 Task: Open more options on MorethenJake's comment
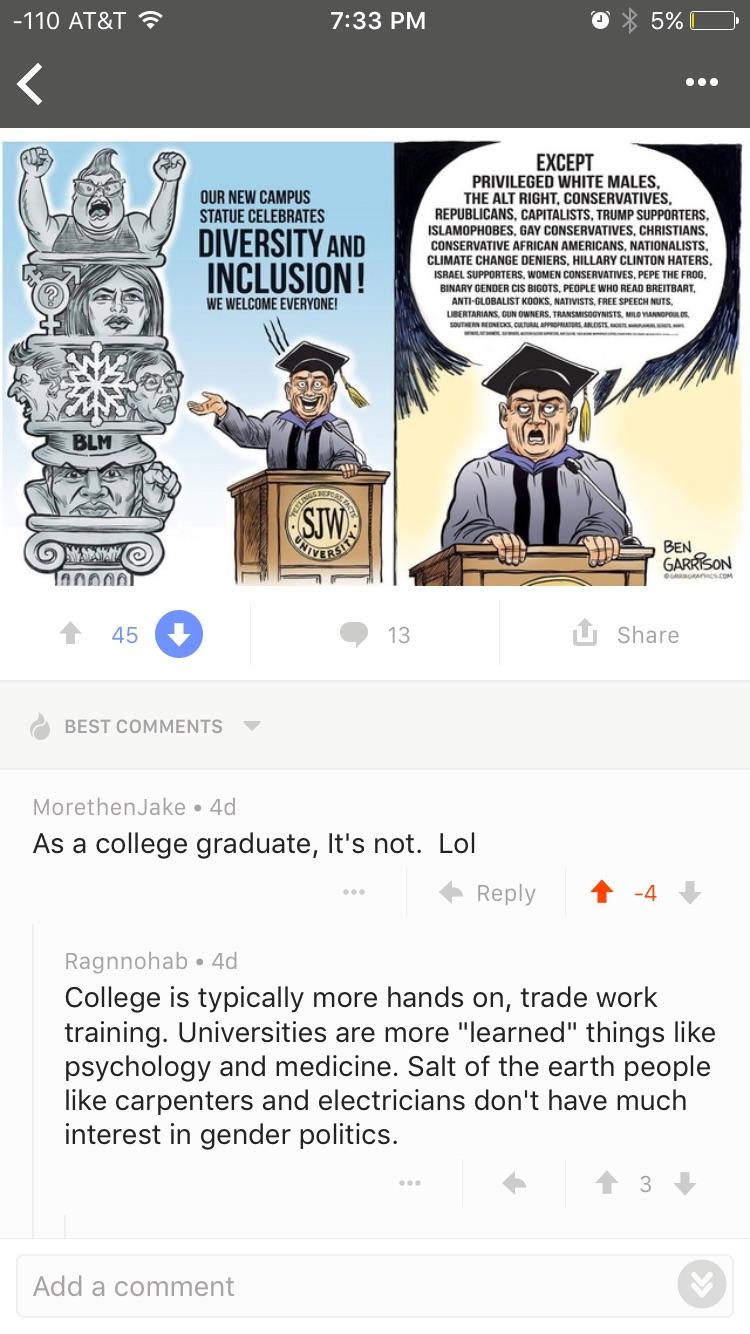coord(354,892)
